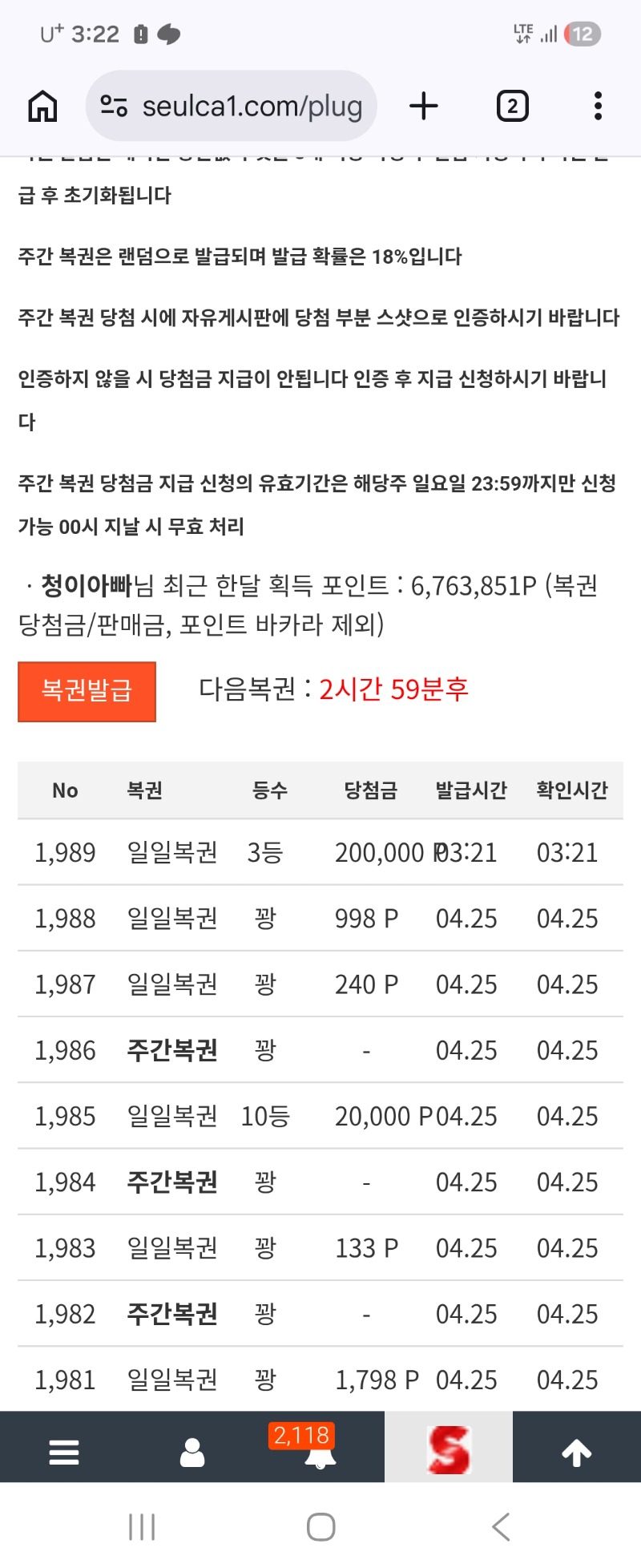The height and width of the screenshot is (1568, 641).
Task: Show the open tabs switcher
Action: click(512, 106)
